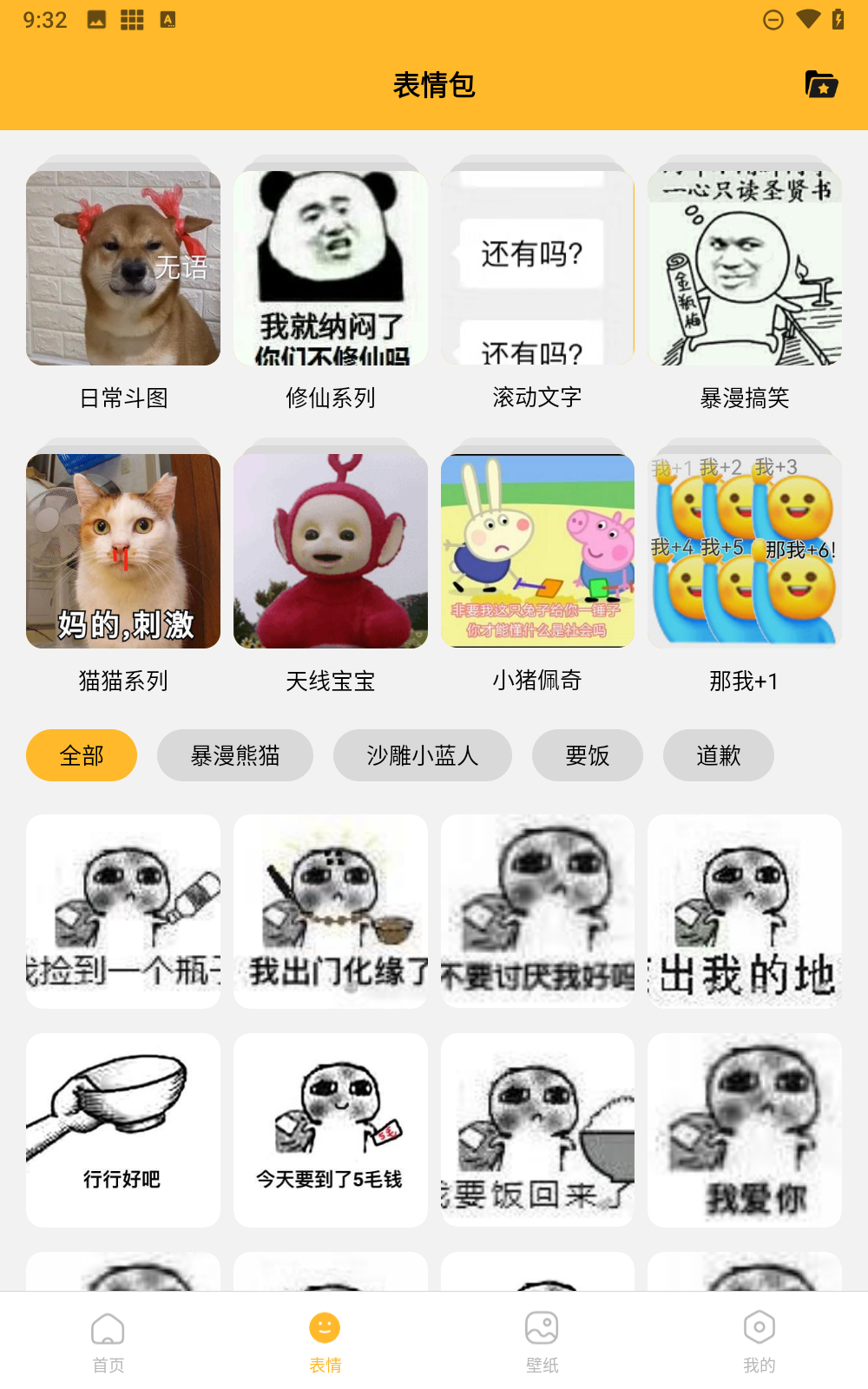
Task: Go to the 我的 tab
Action: point(759,1341)
